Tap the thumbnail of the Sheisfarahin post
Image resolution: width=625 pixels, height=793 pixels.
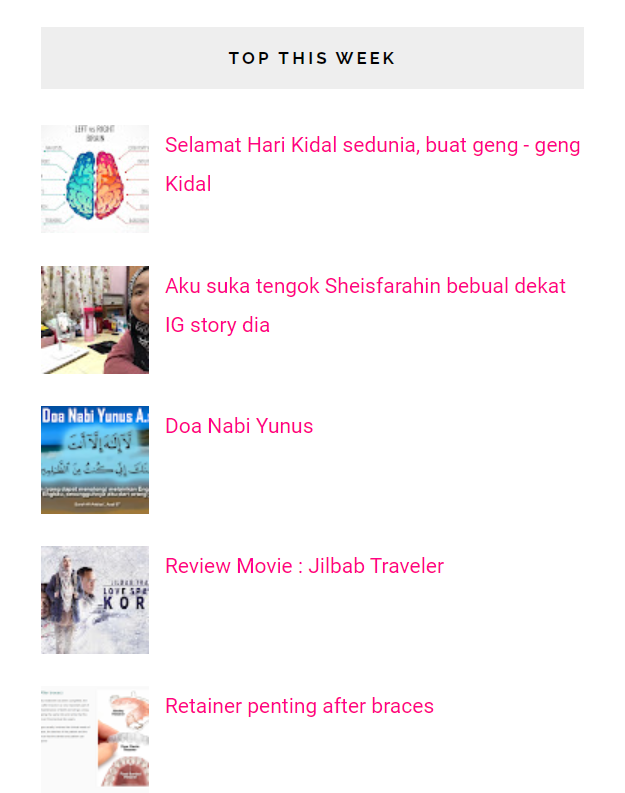pyautogui.click(x=95, y=320)
